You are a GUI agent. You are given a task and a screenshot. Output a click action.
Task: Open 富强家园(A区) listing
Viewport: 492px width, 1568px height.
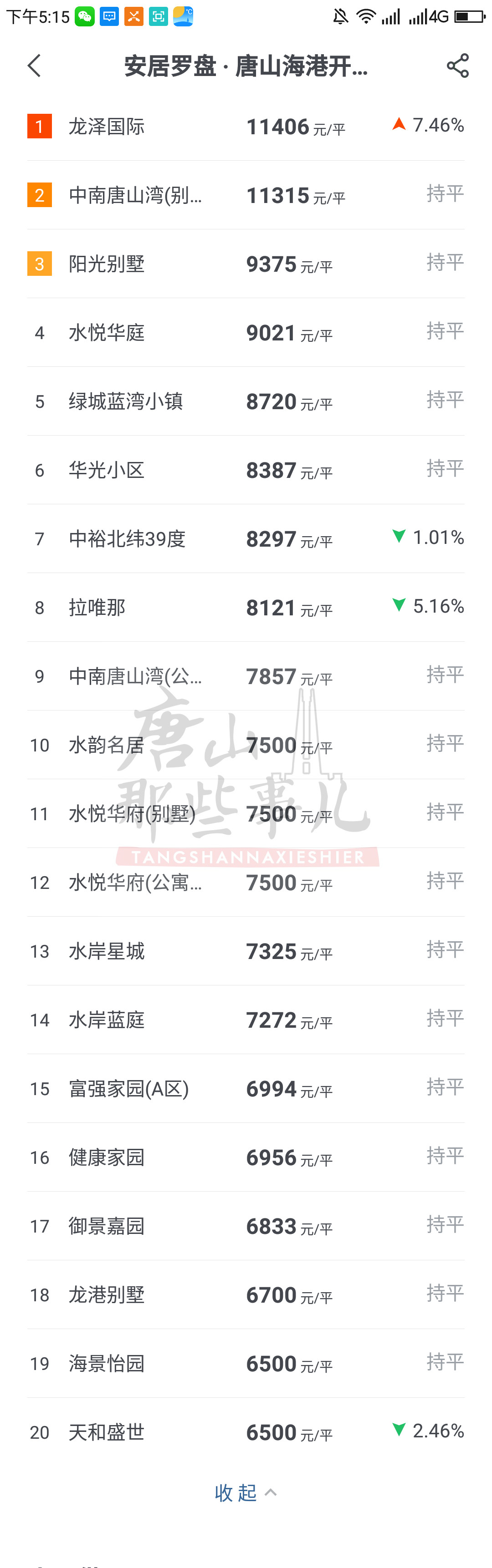pyautogui.click(x=128, y=1090)
